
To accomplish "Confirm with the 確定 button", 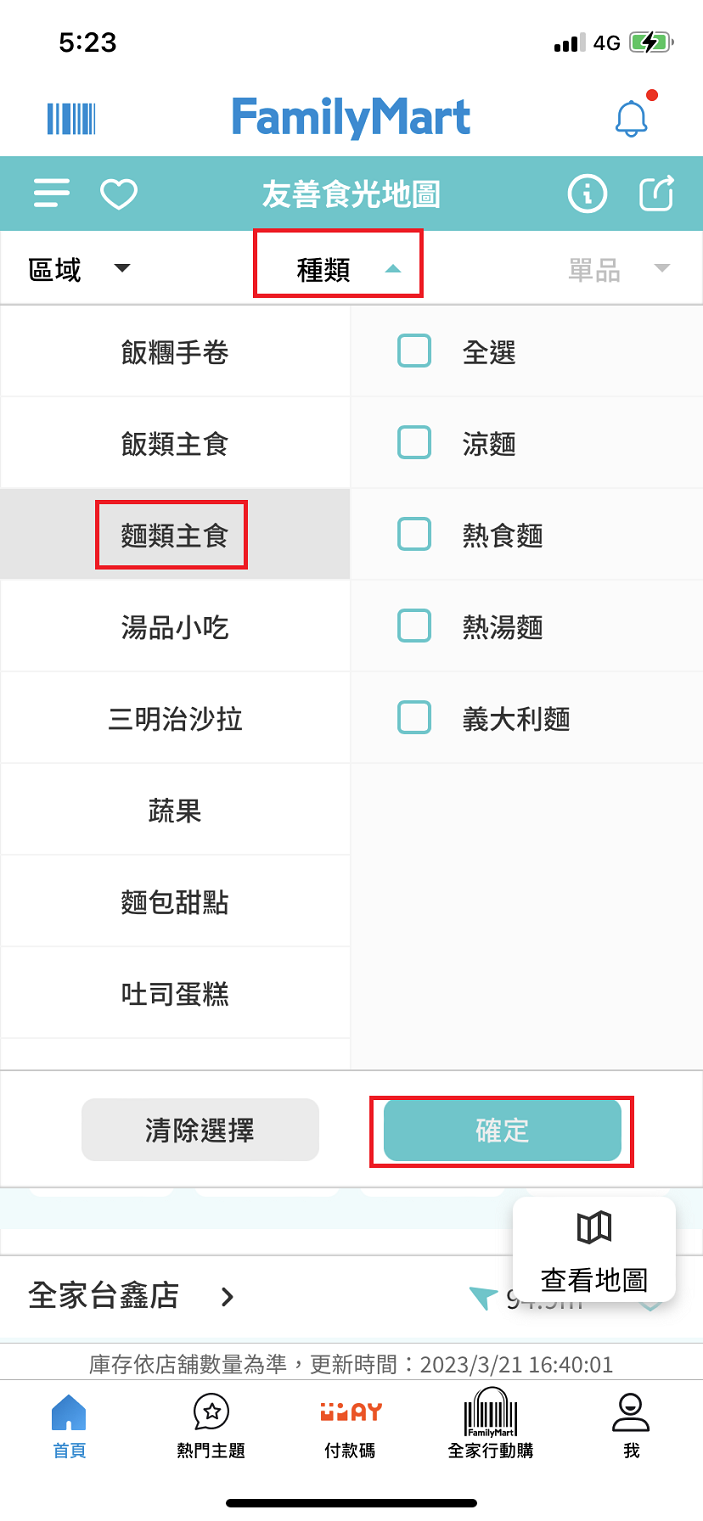I will point(502,1130).
